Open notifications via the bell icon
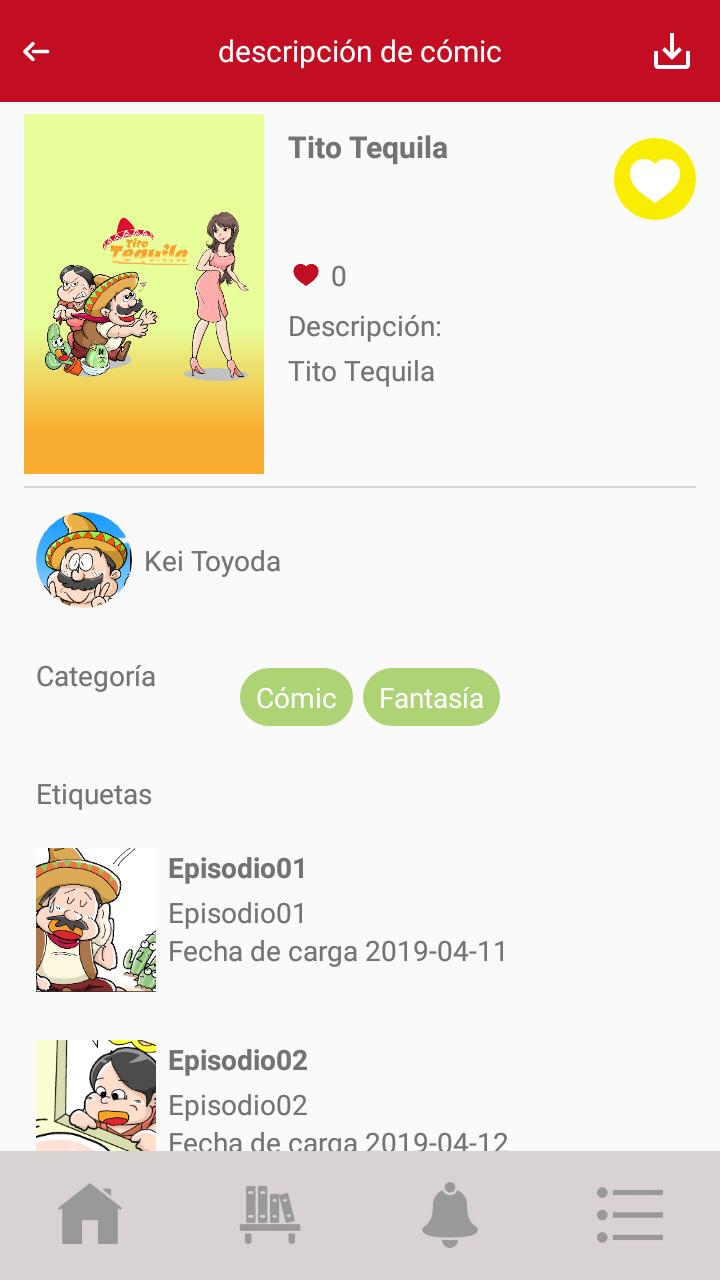Screen dimensions: 720x1280 tap(450, 1213)
